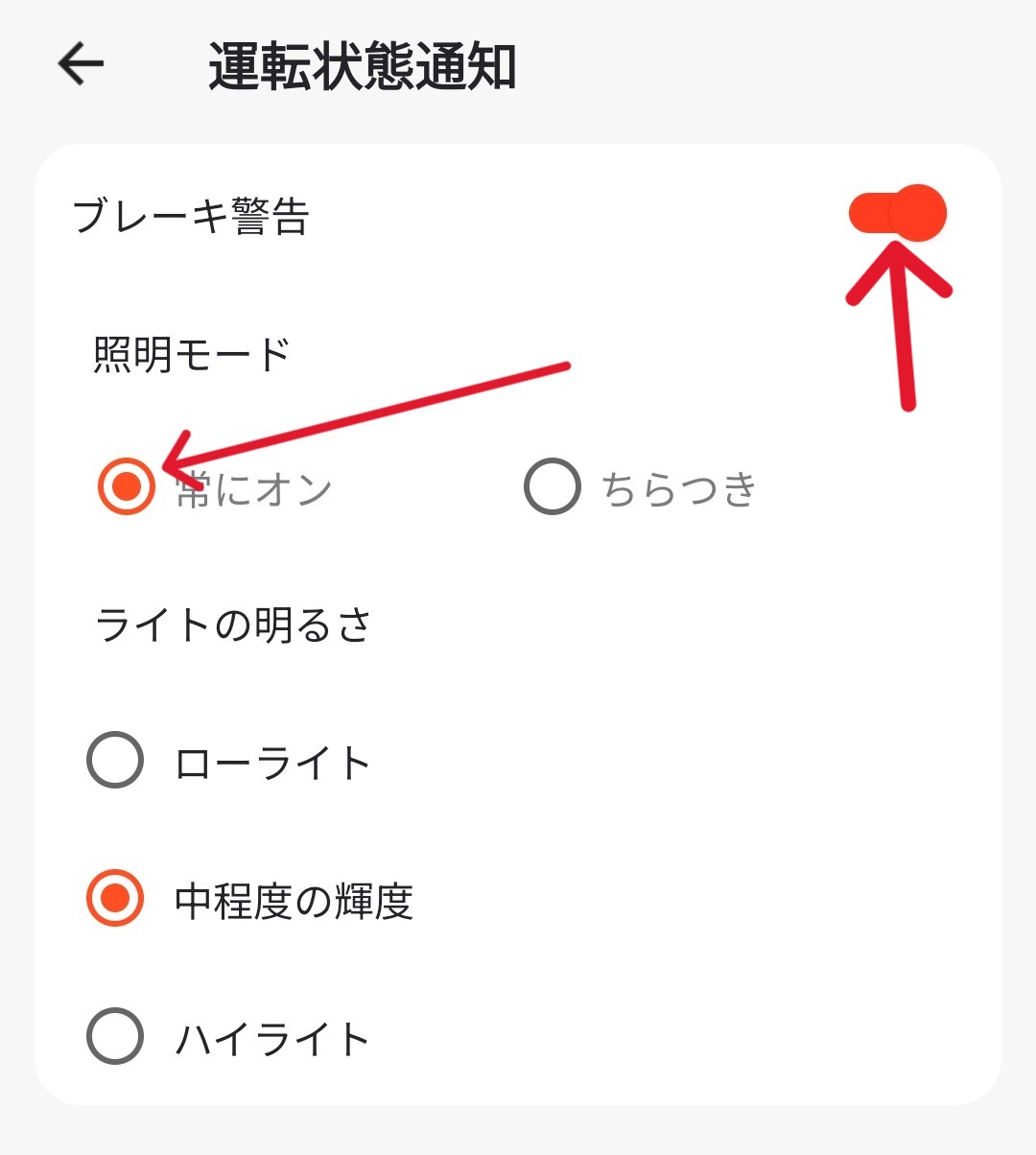Go back from 運転状態通知
This screenshot has width=1036, height=1155.
pos(81,64)
